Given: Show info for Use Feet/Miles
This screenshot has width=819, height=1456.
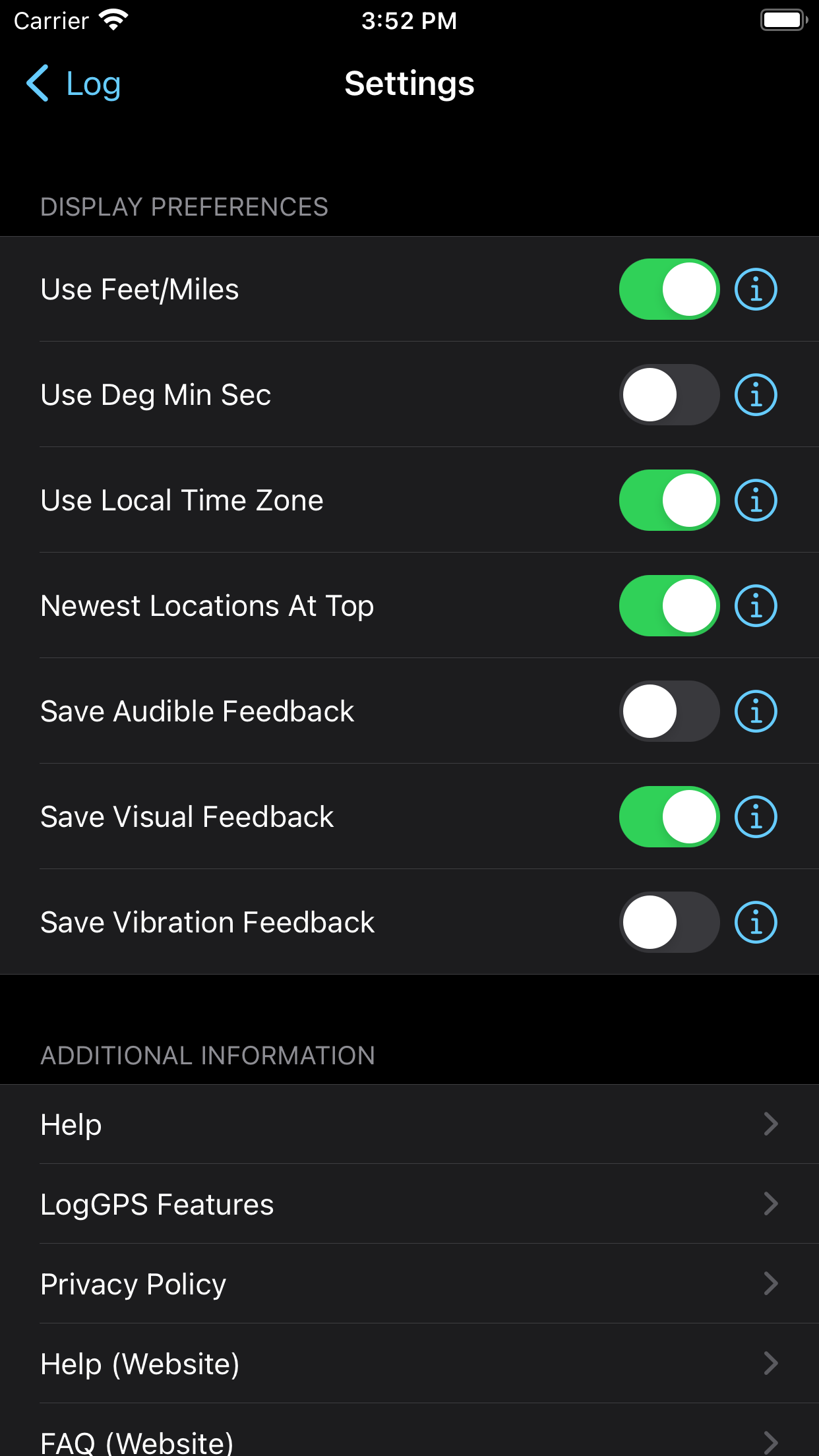Looking at the screenshot, I should 756,289.
